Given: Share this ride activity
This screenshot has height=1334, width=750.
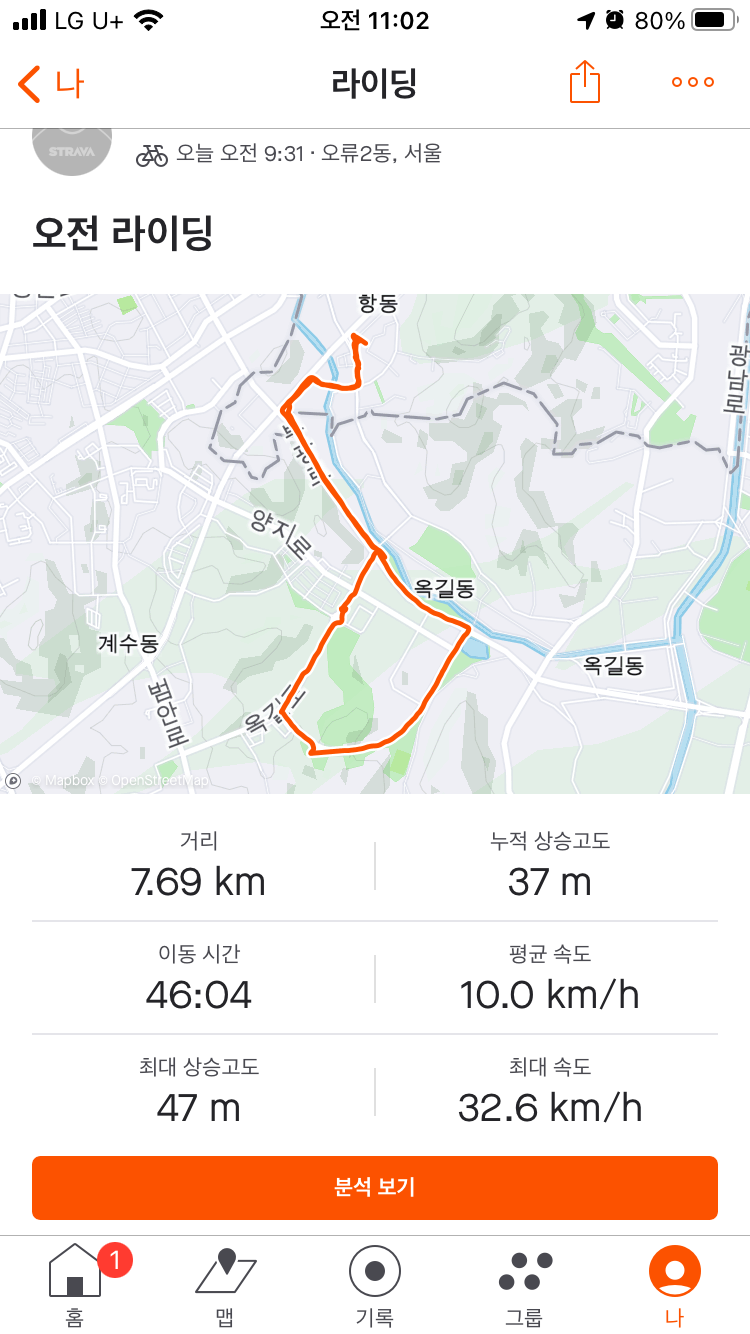Looking at the screenshot, I should click(585, 82).
